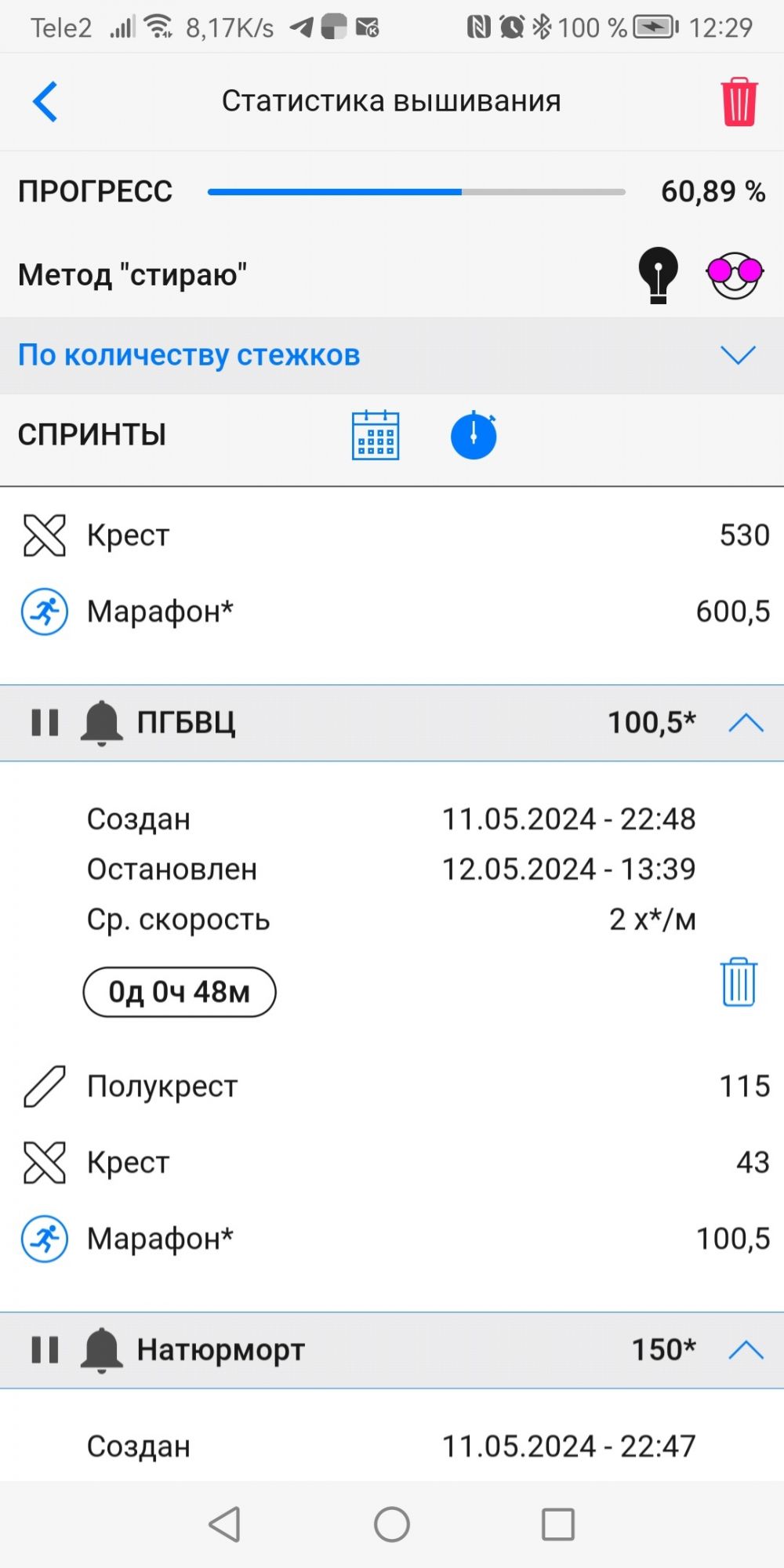
Task: Tap the "0д 0ч 48м" duration chip
Action: 180,992
